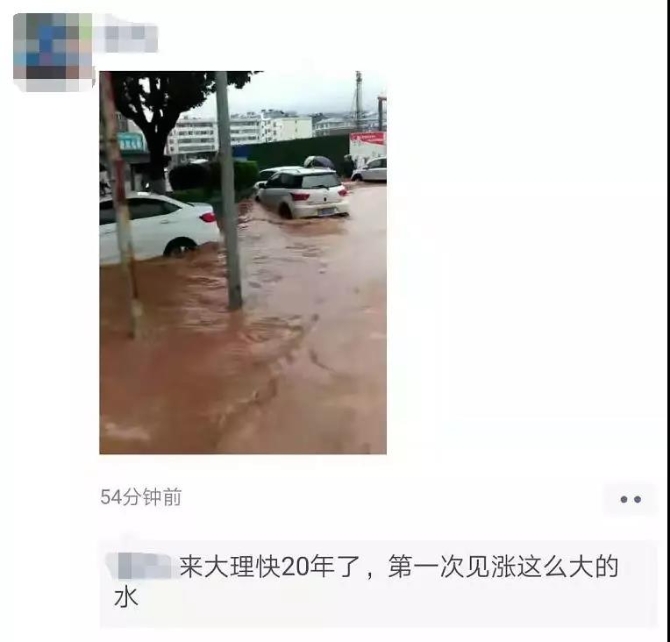
Task: Open the poster's profile avatar
Action: pyautogui.click(x=52, y=50)
